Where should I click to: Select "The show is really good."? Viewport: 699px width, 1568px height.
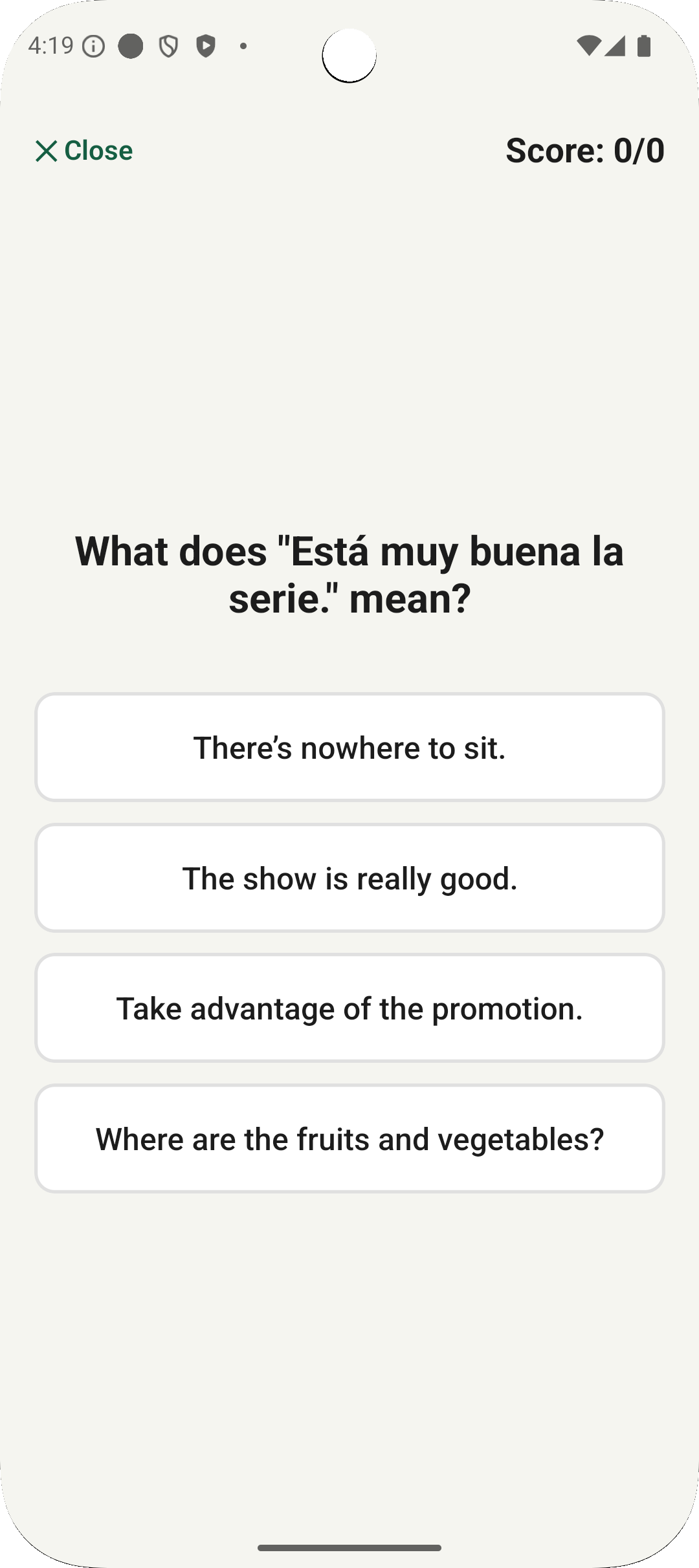click(x=349, y=877)
